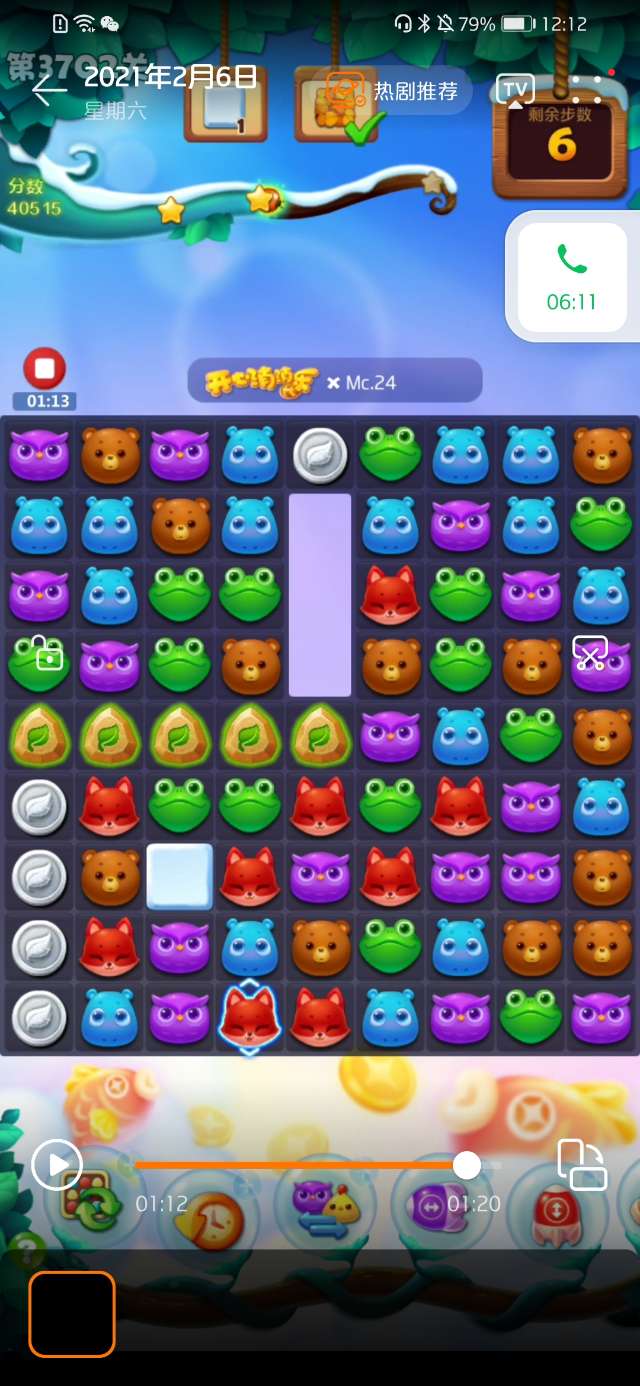Open the overflow menu dots
The image size is (640, 1386).
click(587, 90)
